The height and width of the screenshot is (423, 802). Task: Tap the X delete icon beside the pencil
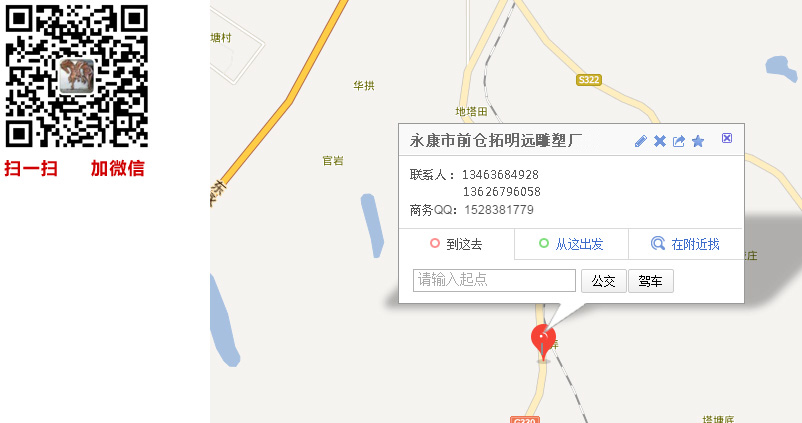tap(660, 141)
